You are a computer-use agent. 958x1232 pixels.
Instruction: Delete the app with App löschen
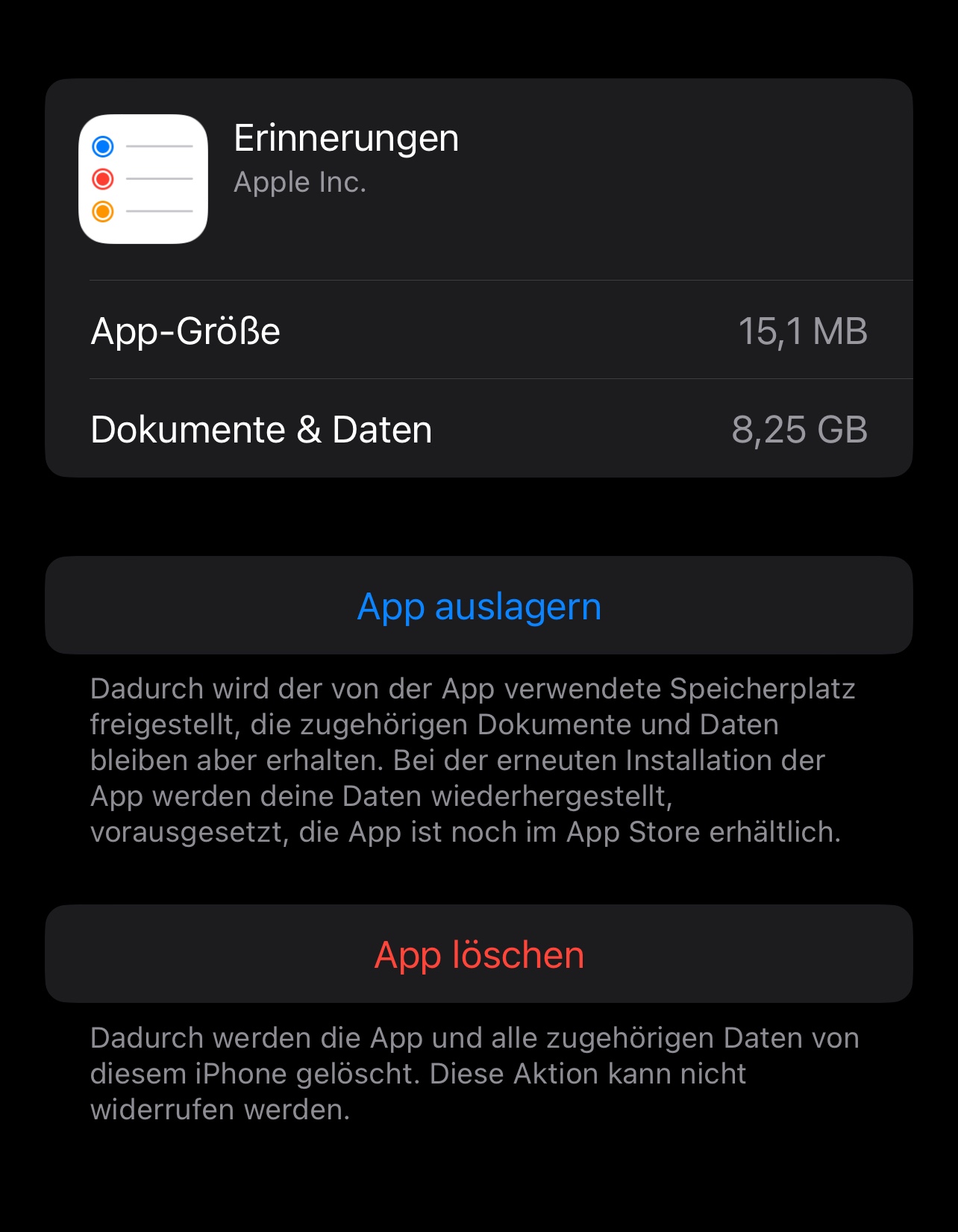tap(479, 954)
